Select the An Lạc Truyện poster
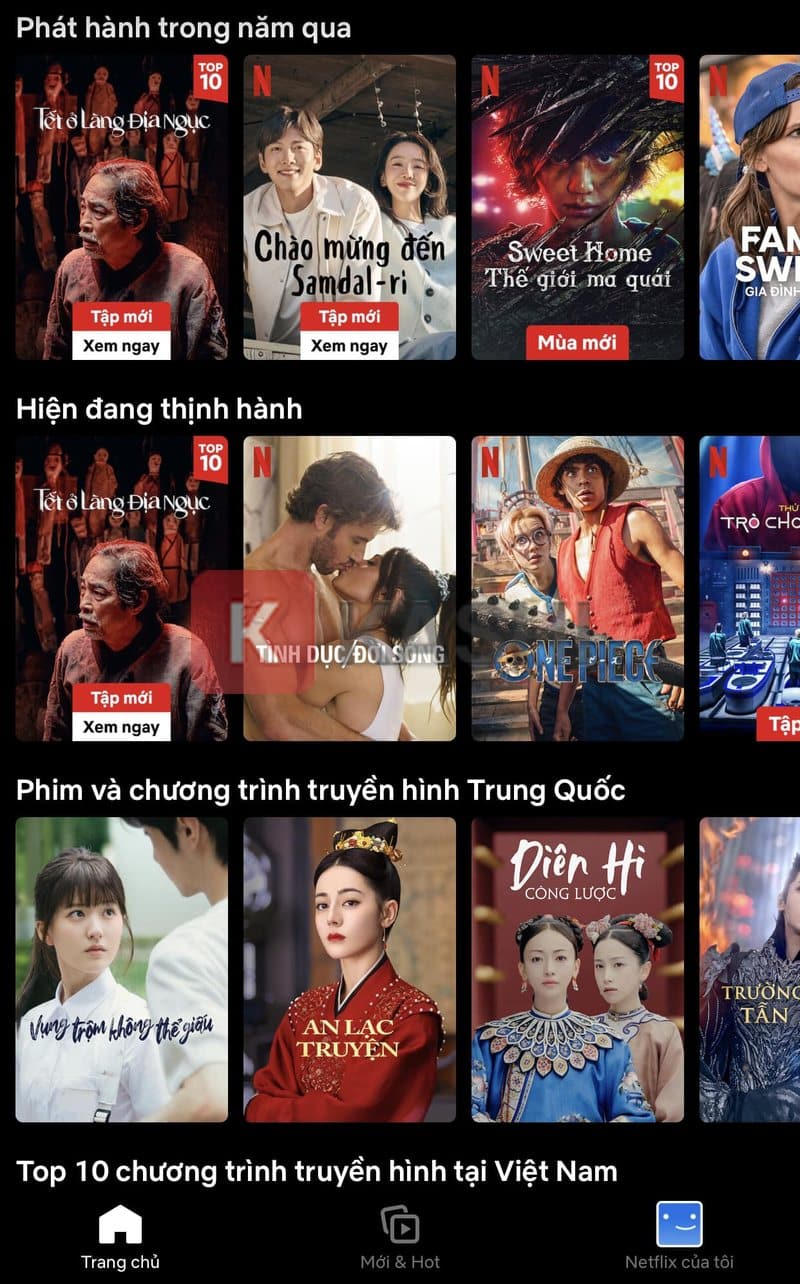Screen dimensions: 800x1284 349,968
